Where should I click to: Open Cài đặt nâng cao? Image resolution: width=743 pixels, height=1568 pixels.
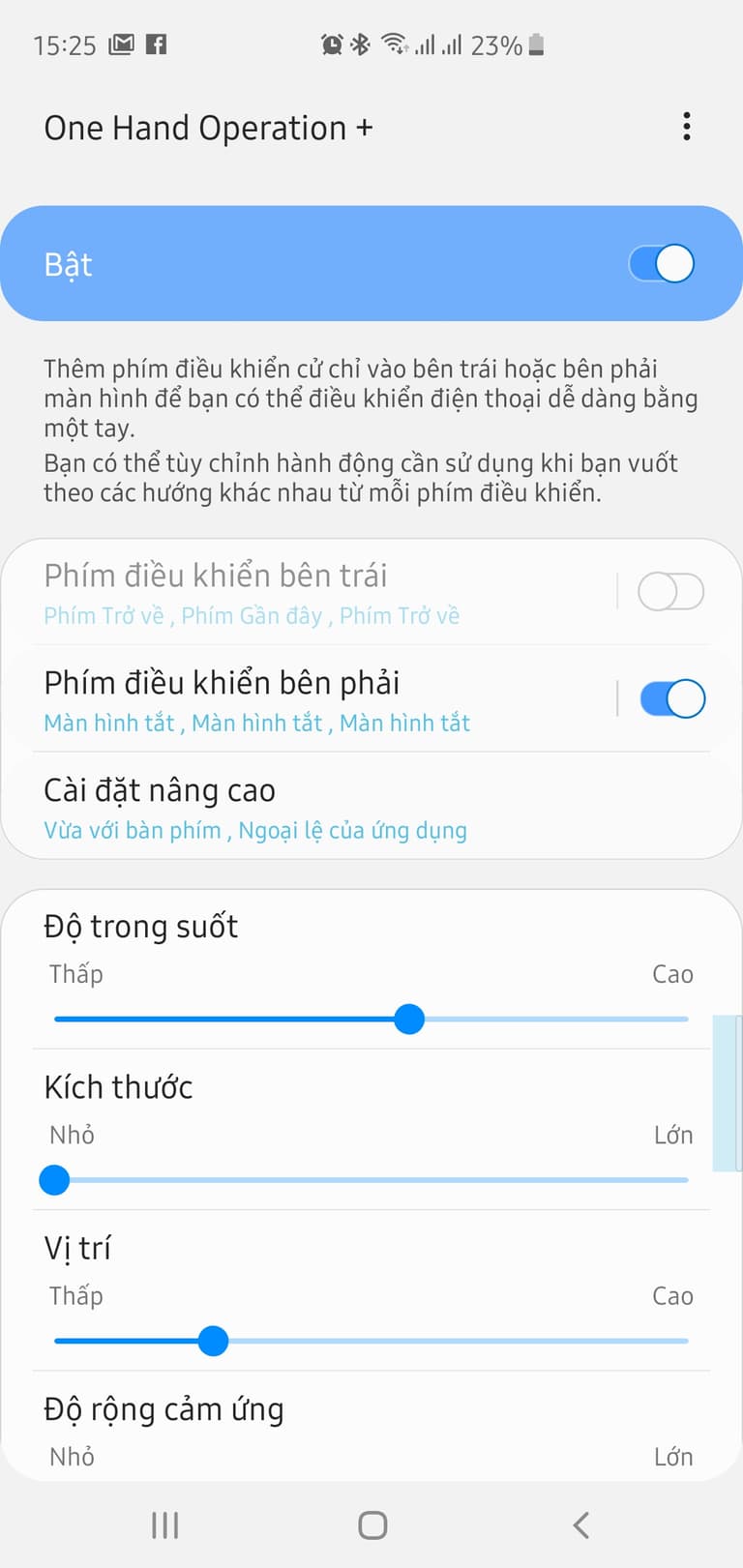(290, 806)
